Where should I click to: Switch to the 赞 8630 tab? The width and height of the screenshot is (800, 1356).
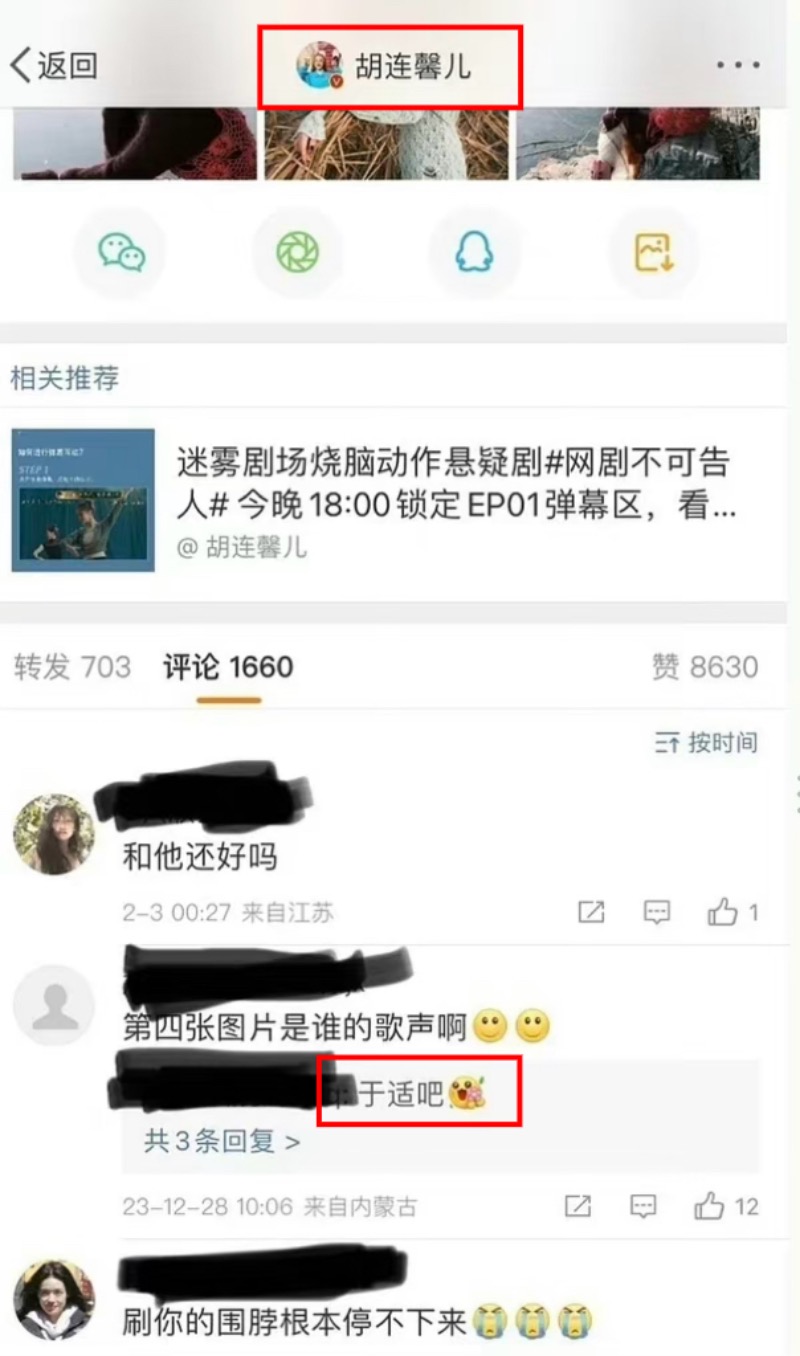point(705,667)
